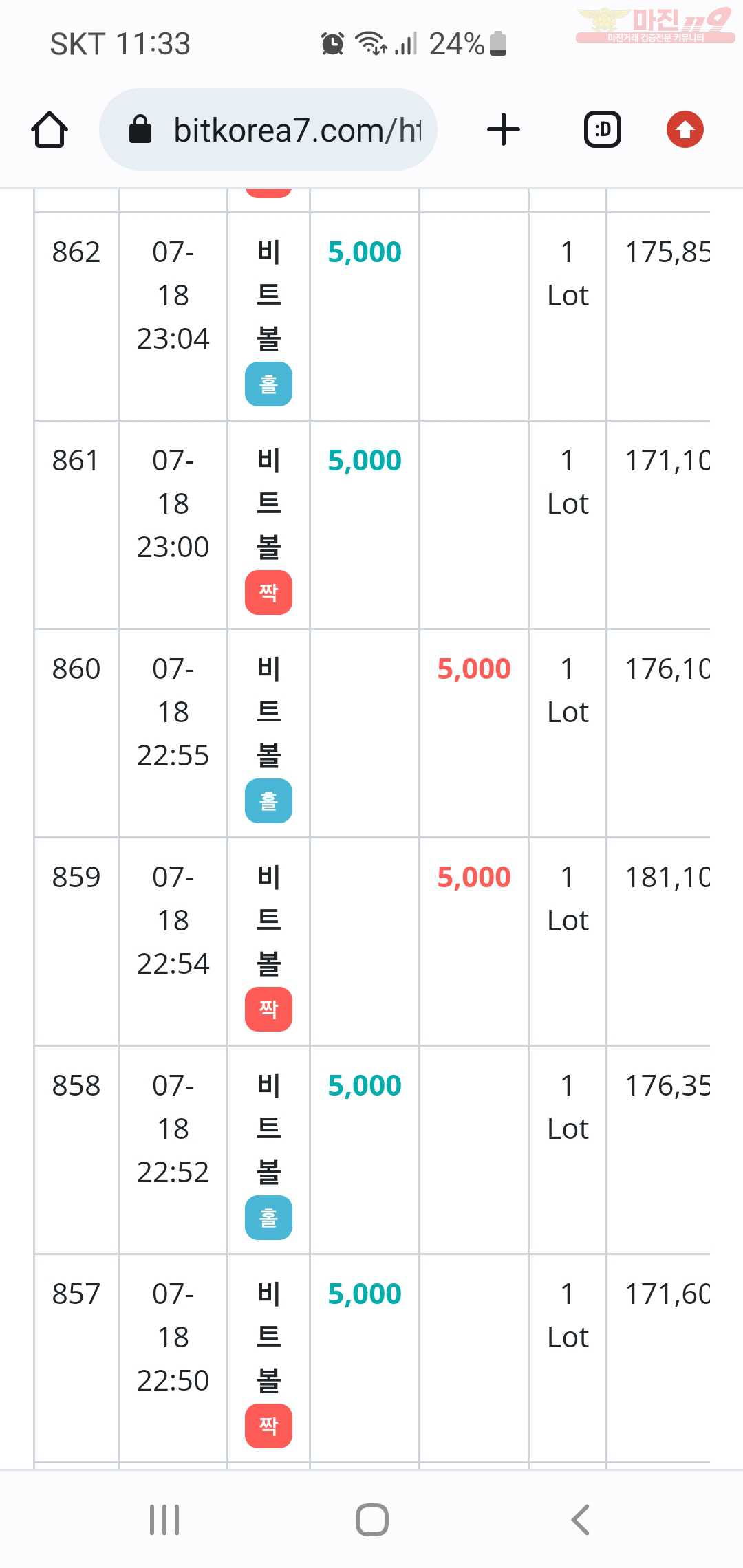Open recent apps from the navigation bar
The image size is (743, 1568).
point(164,1520)
